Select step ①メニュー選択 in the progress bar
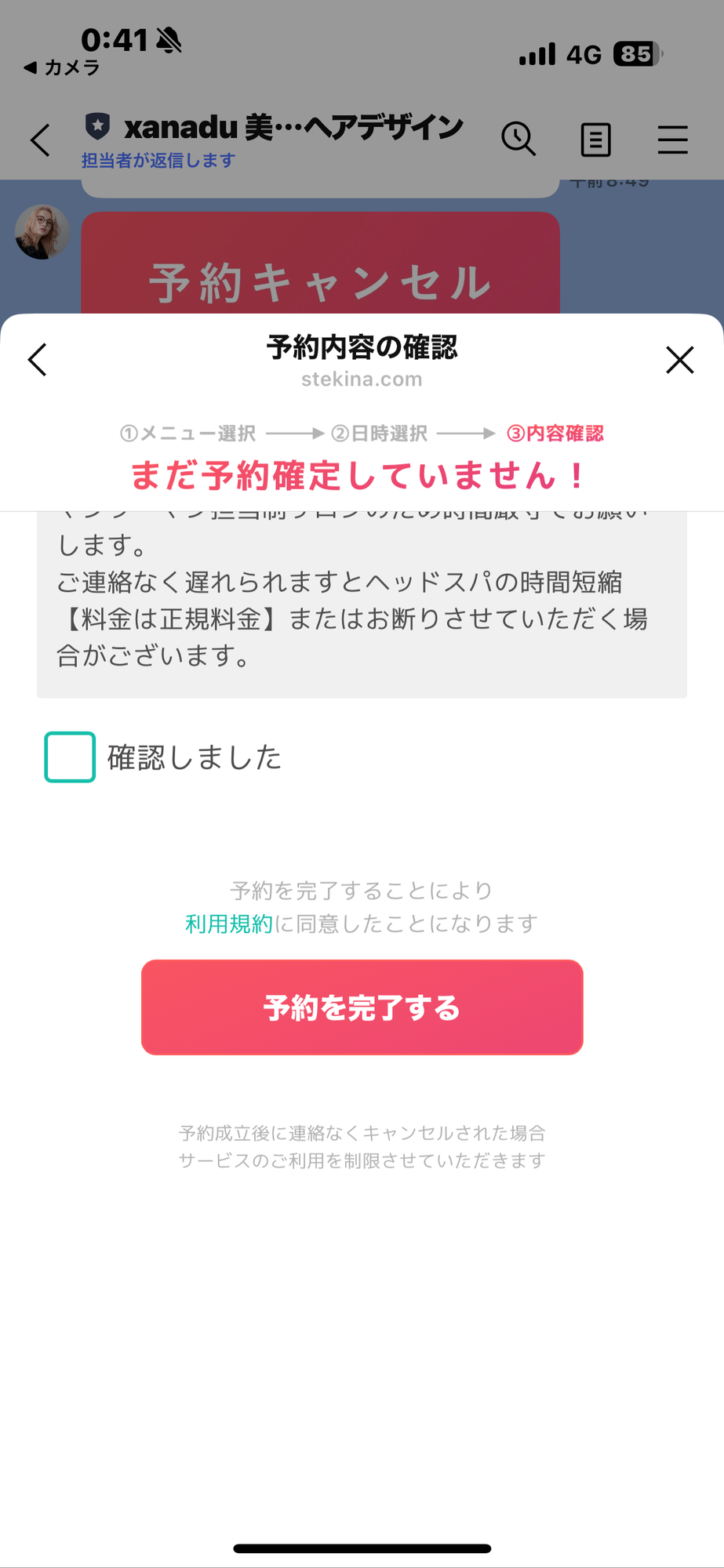This screenshot has width=724, height=1568. (x=187, y=433)
